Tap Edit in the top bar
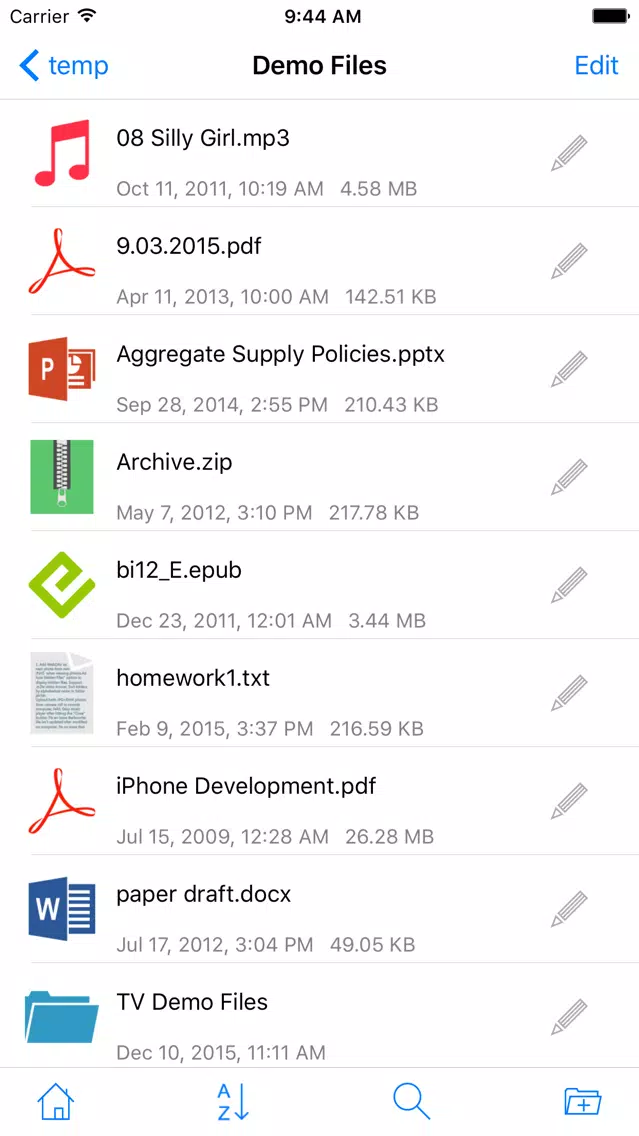639x1136 pixels. (596, 65)
